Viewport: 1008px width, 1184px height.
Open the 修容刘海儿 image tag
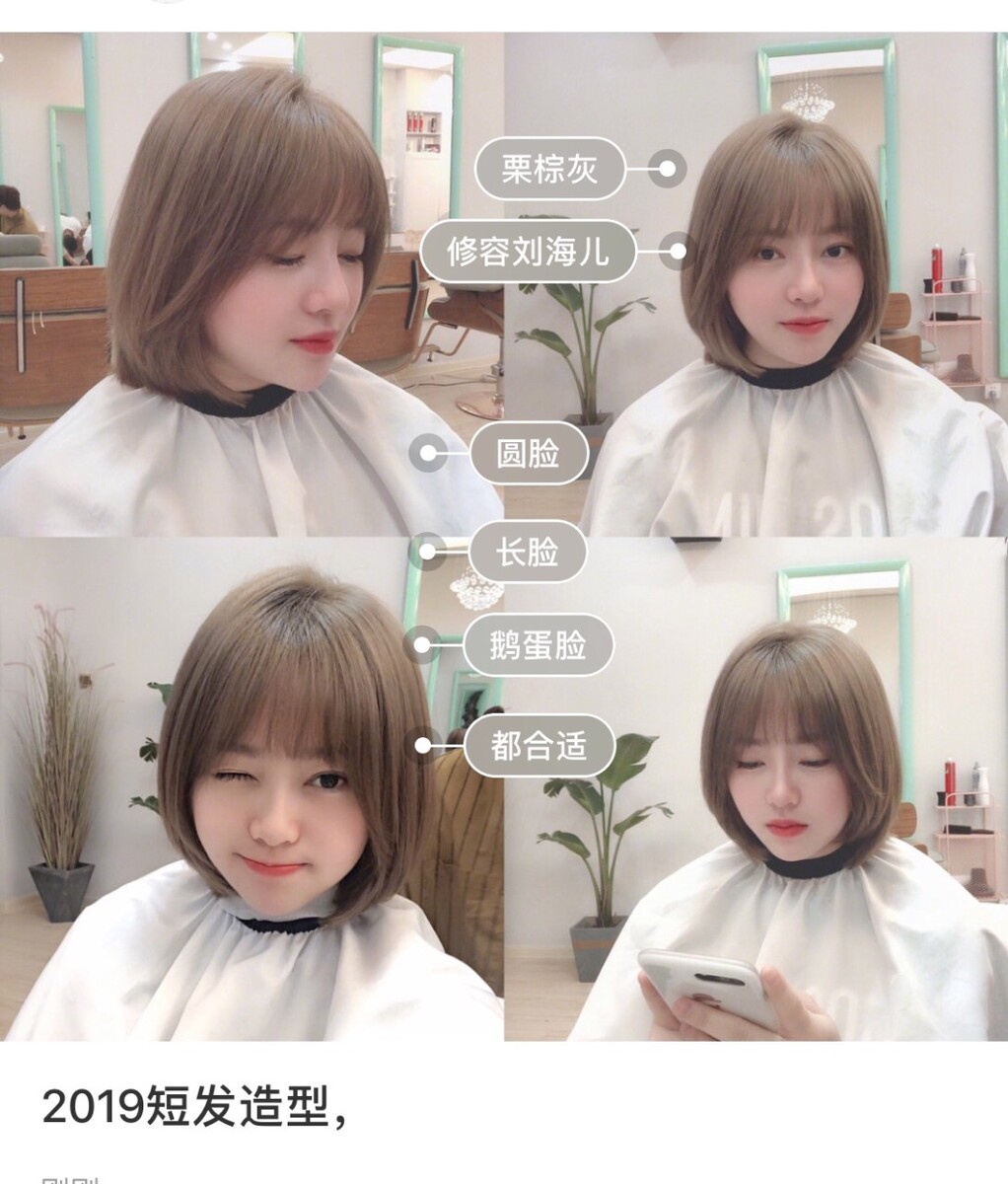(x=528, y=252)
